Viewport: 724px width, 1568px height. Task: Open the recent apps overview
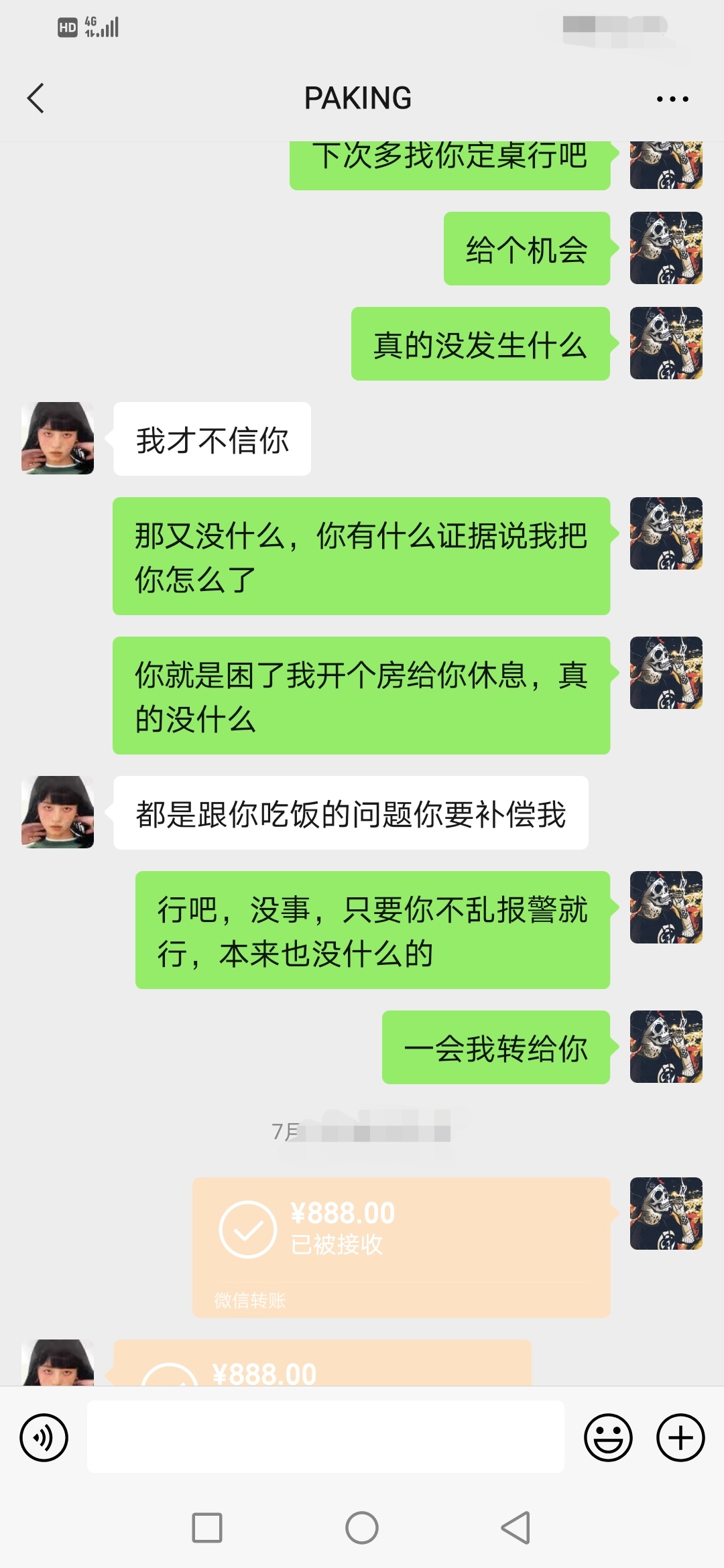207,1528
